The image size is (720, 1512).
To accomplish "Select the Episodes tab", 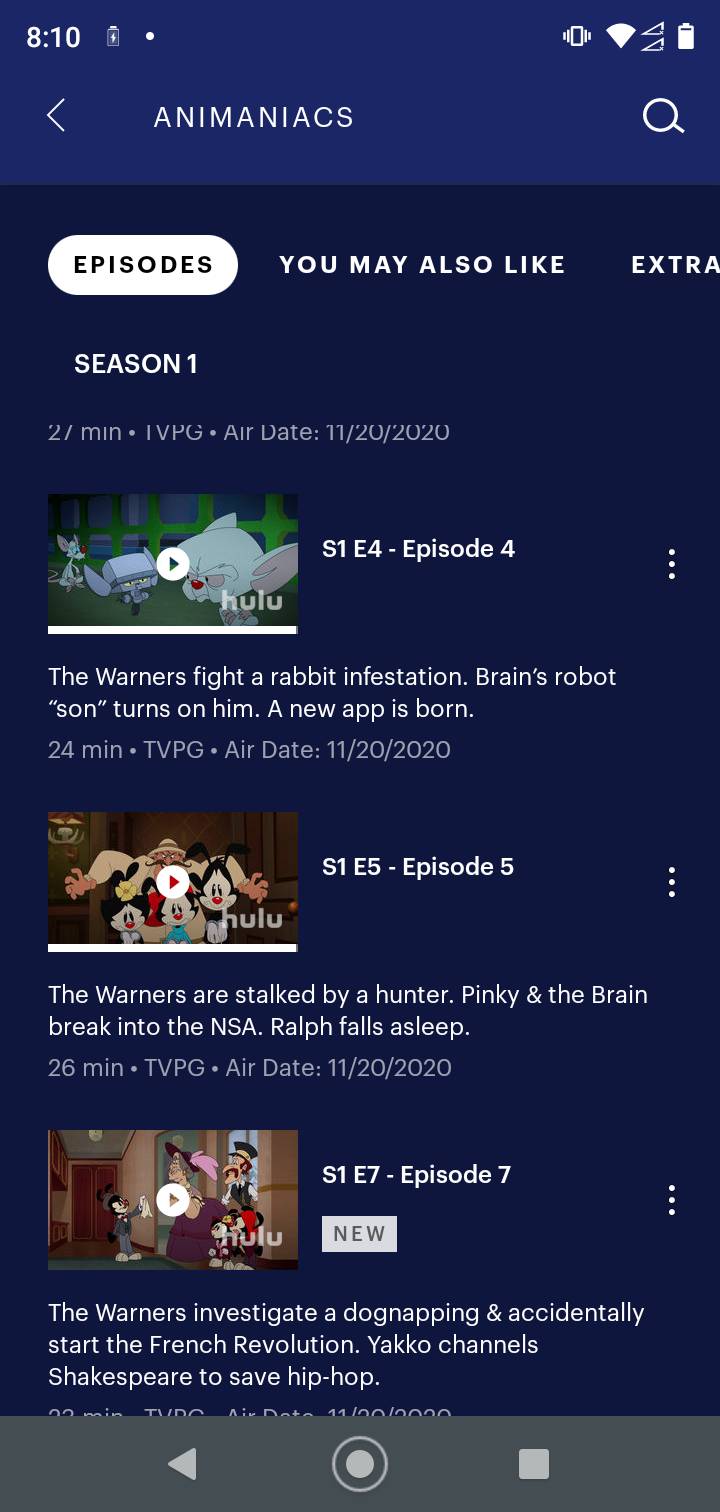I will click(x=143, y=265).
